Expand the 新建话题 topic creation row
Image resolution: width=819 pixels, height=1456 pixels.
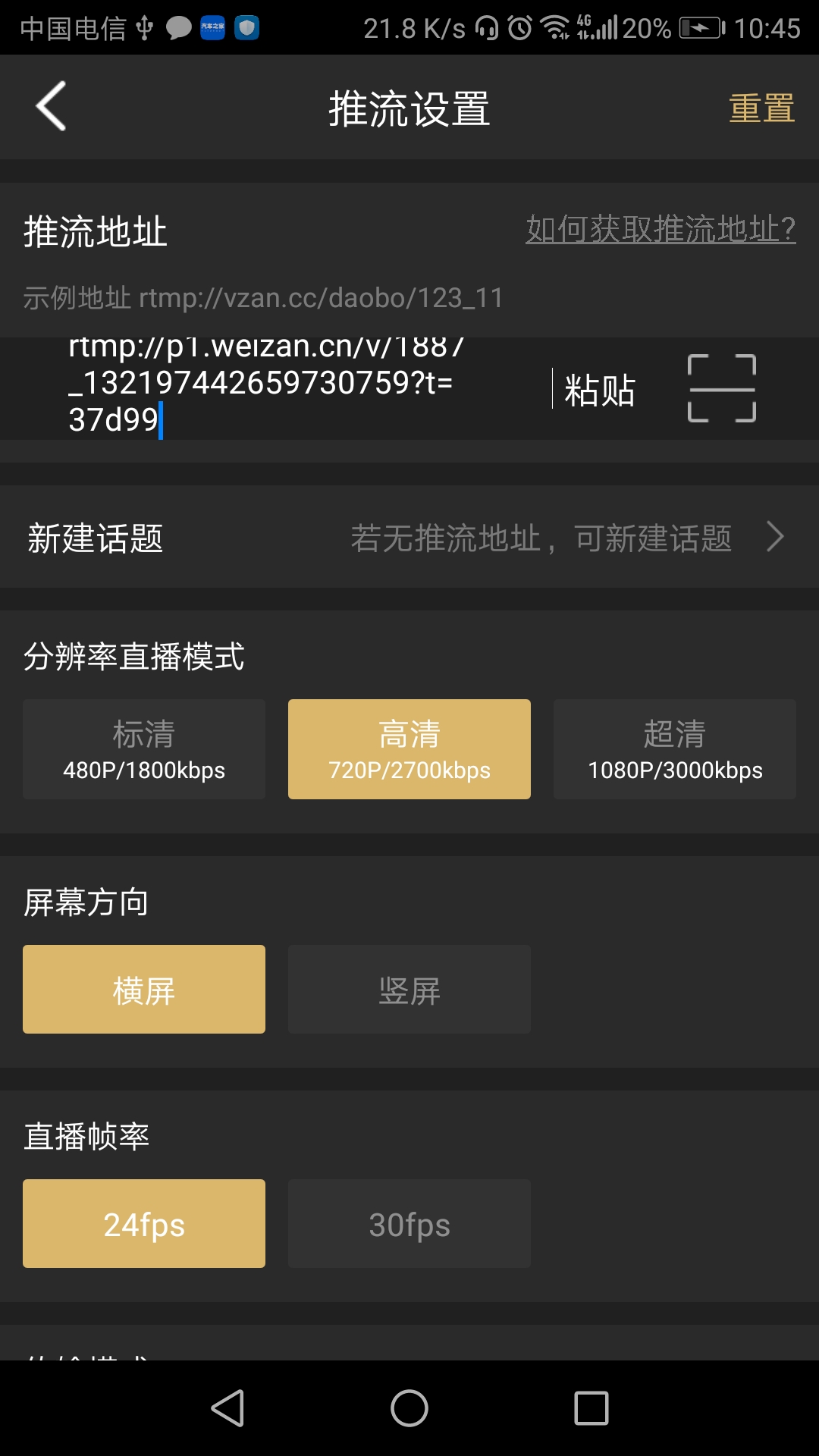pos(409,538)
